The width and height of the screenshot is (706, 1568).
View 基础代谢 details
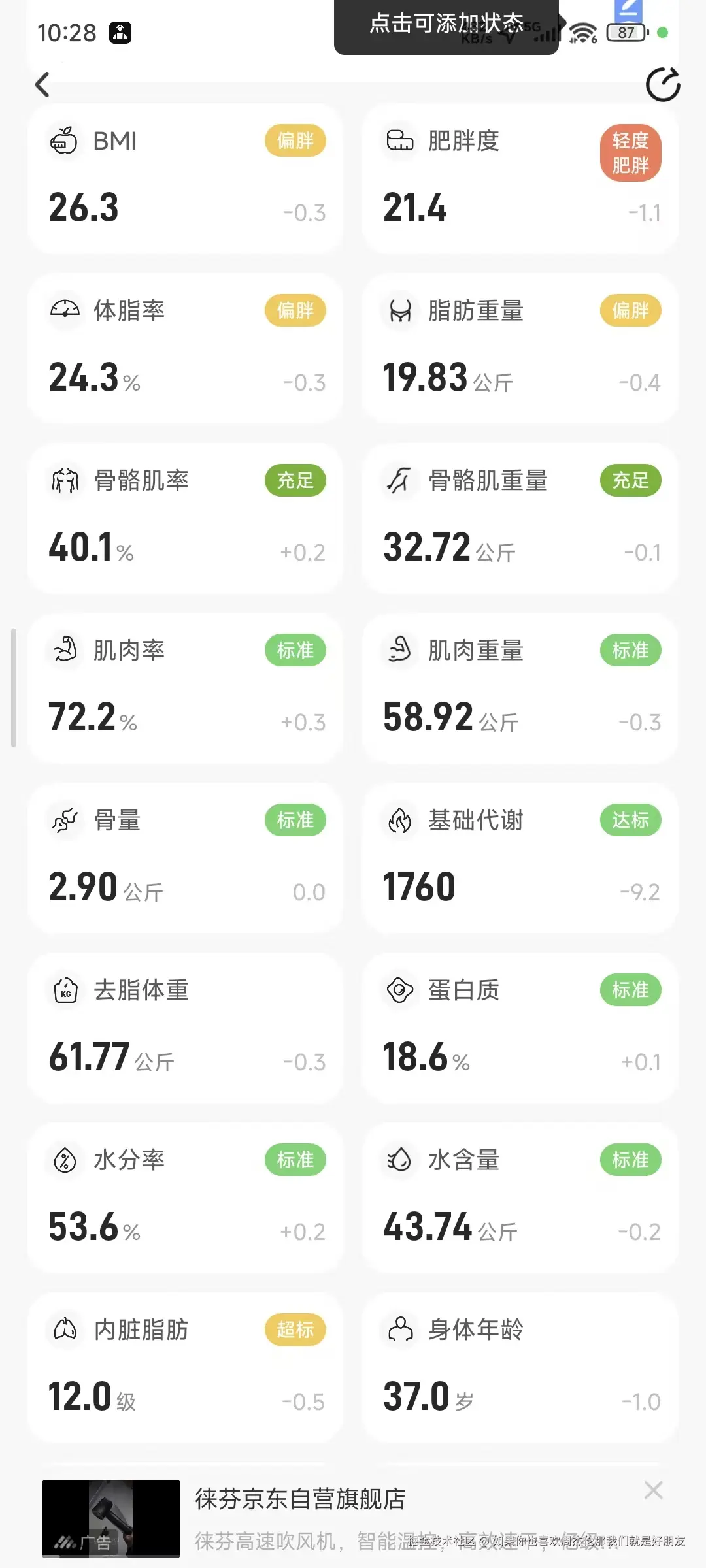[x=520, y=858]
